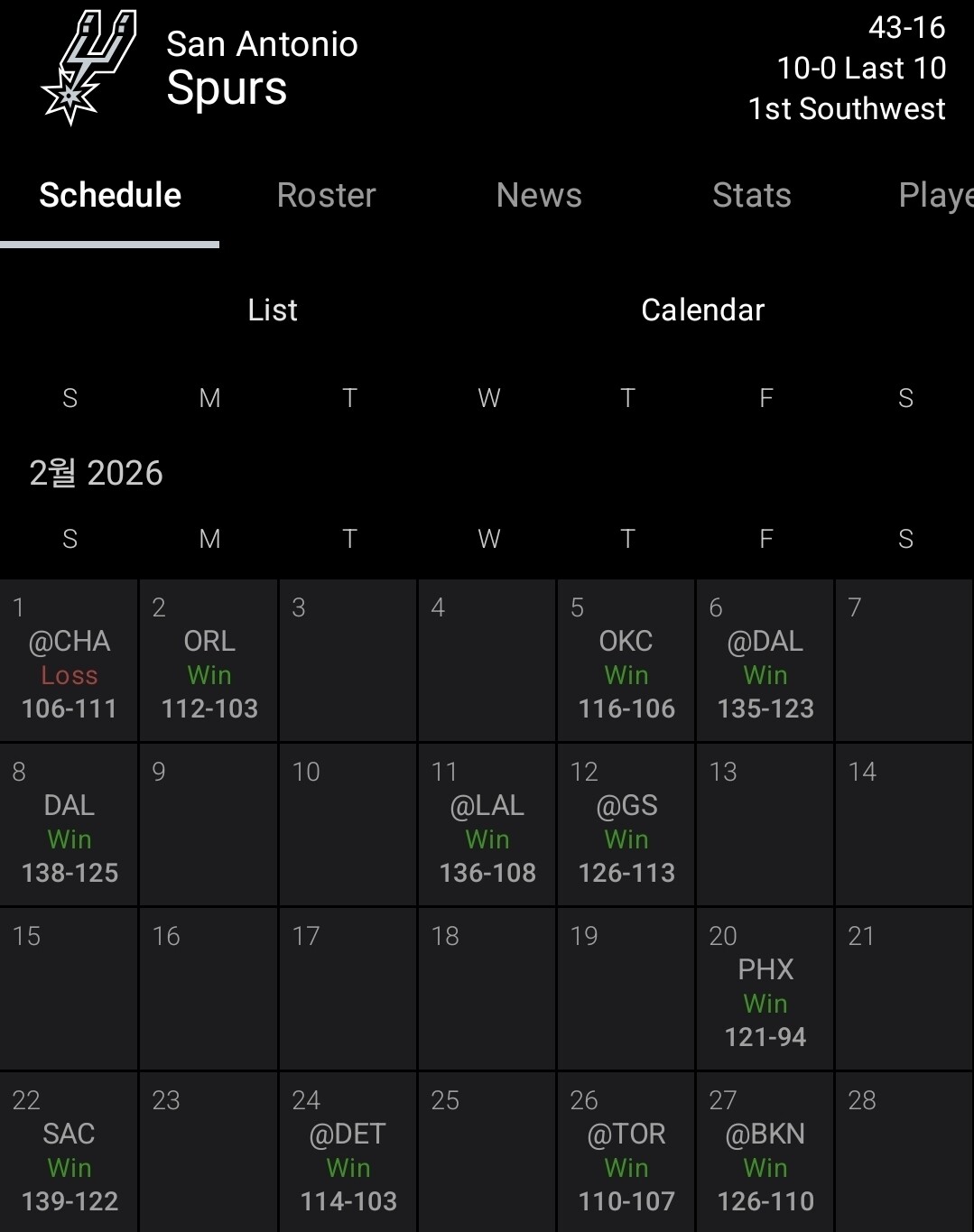Go to the Stats tab

tap(751, 196)
